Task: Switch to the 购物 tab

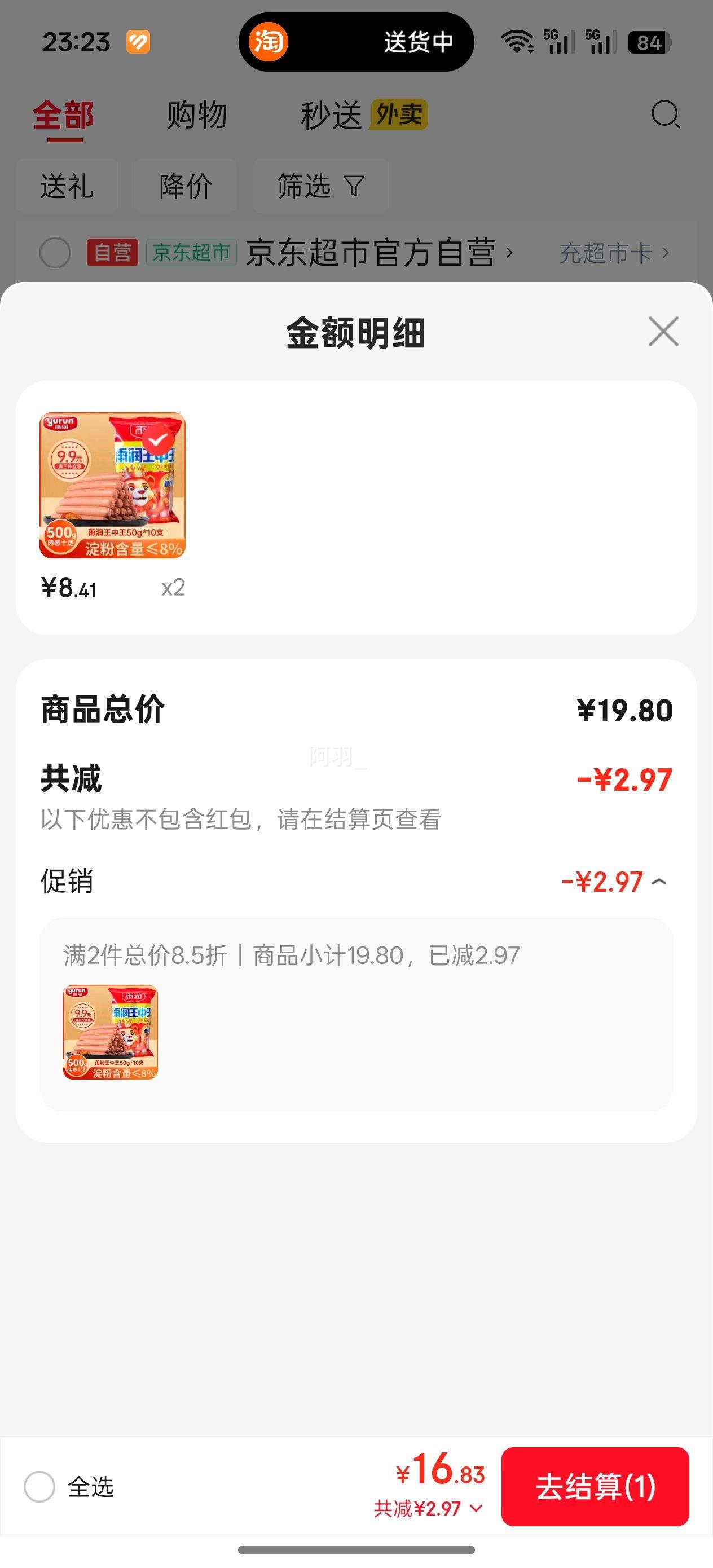Action: (195, 116)
